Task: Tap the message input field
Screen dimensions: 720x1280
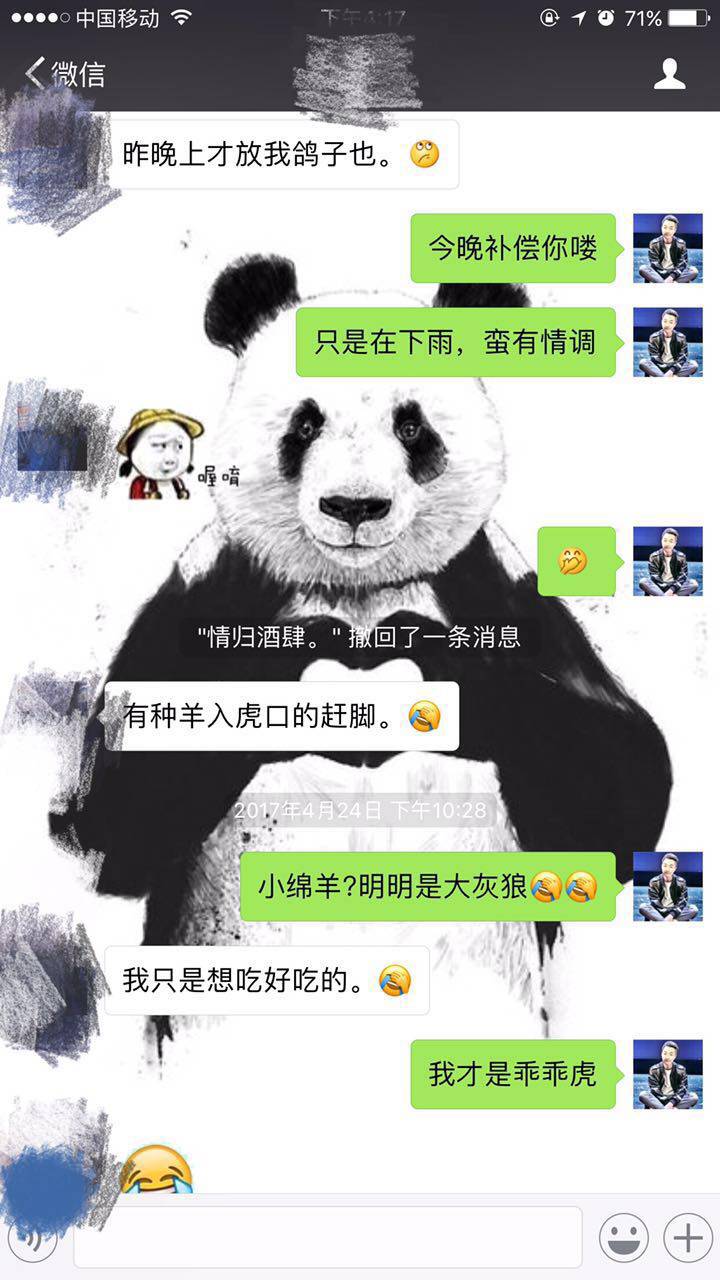Action: pos(328,1238)
